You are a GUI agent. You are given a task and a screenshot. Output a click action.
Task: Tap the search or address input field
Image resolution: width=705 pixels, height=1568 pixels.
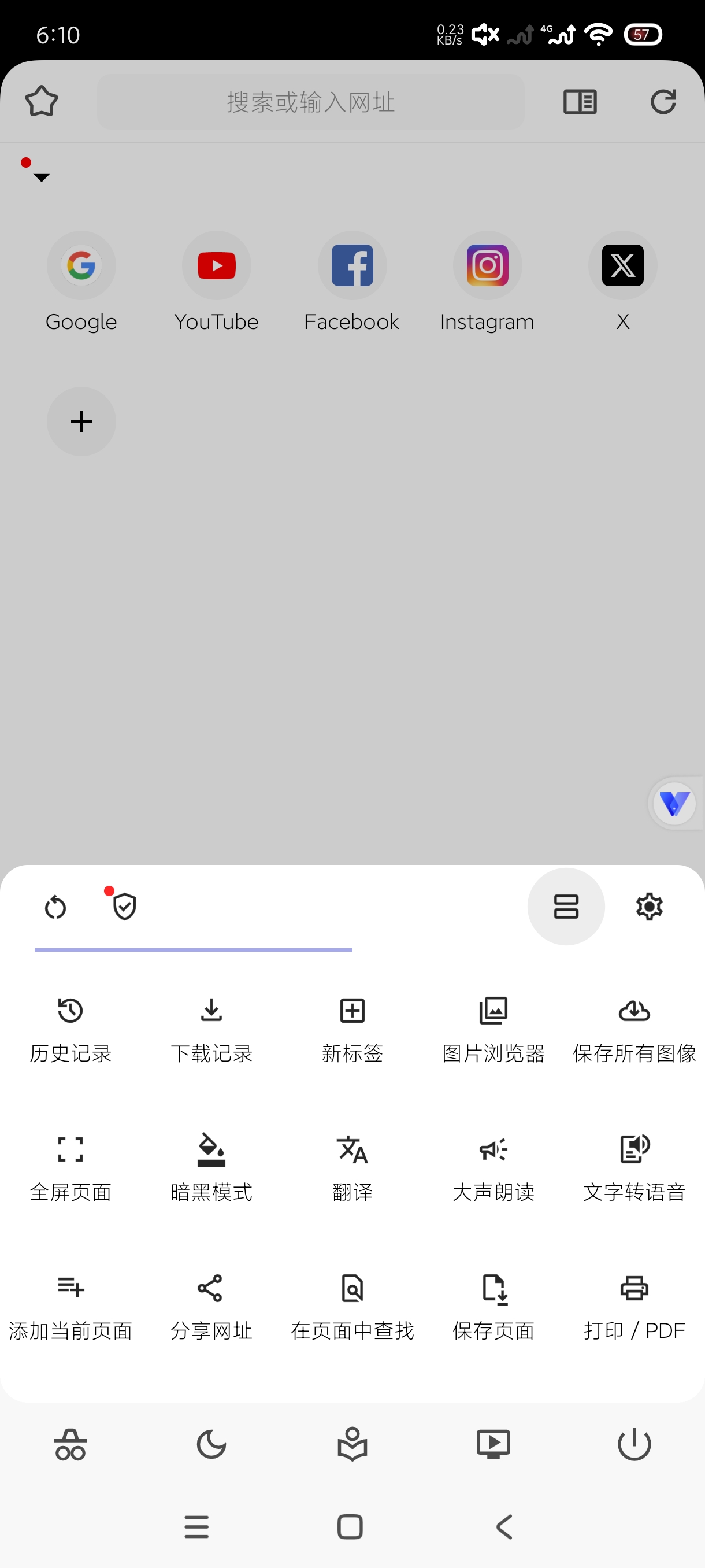point(311,101)
